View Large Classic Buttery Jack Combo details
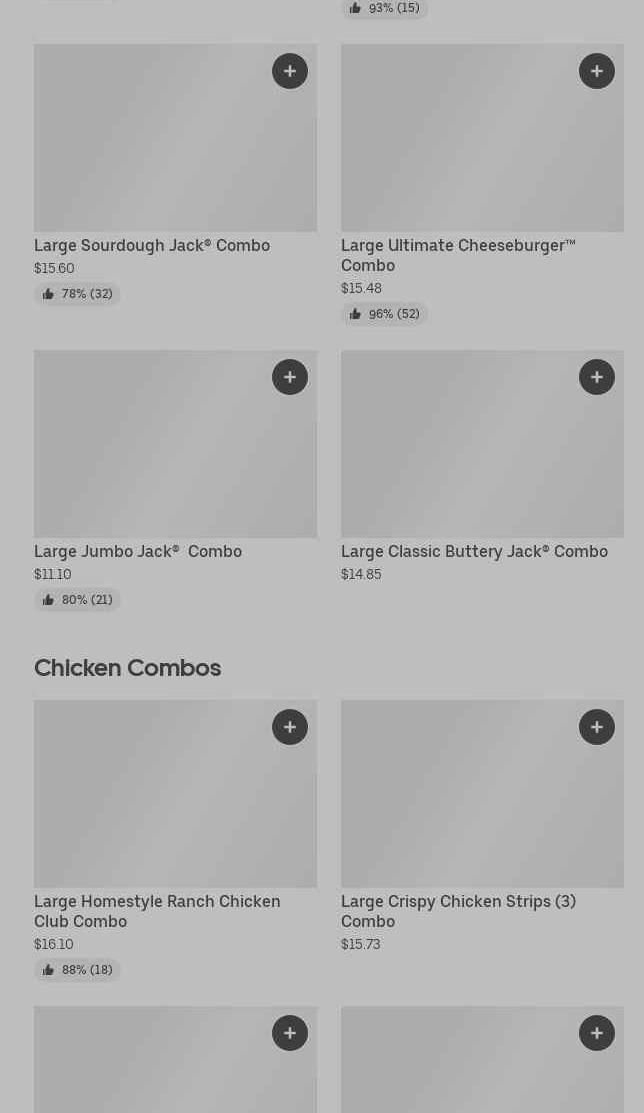The height and width of the screenshot is (1113, 644). point(474,552)
